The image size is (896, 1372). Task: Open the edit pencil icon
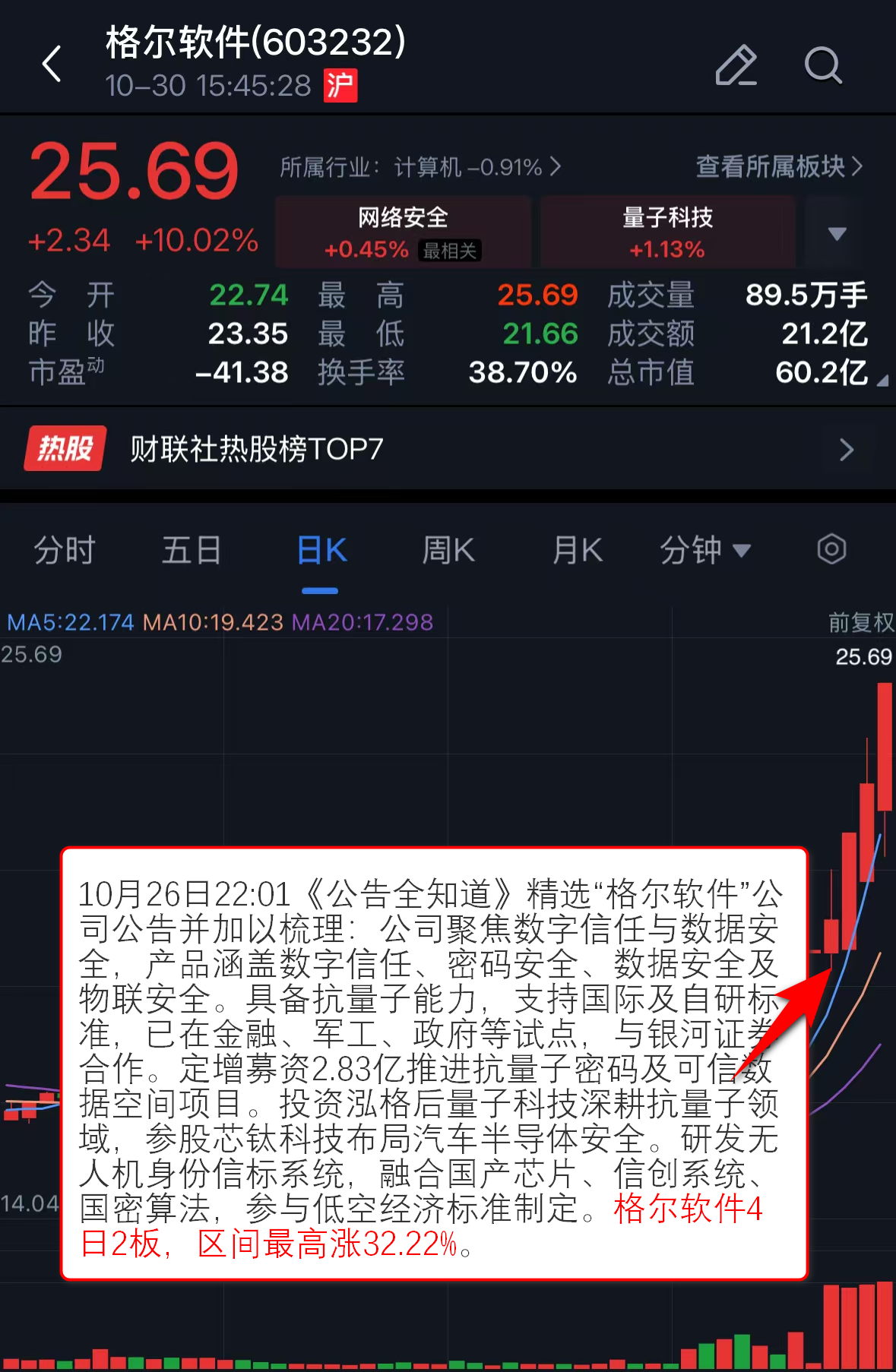736,65
